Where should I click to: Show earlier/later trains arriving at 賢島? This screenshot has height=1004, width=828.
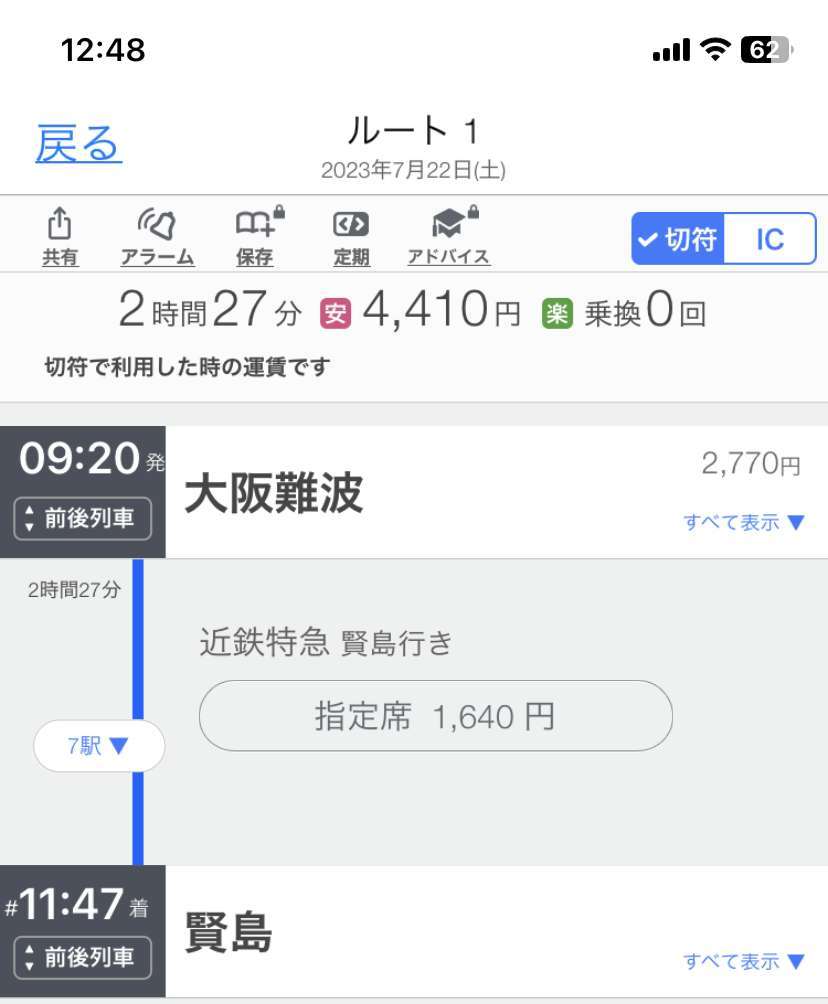(x=82, y=957)
